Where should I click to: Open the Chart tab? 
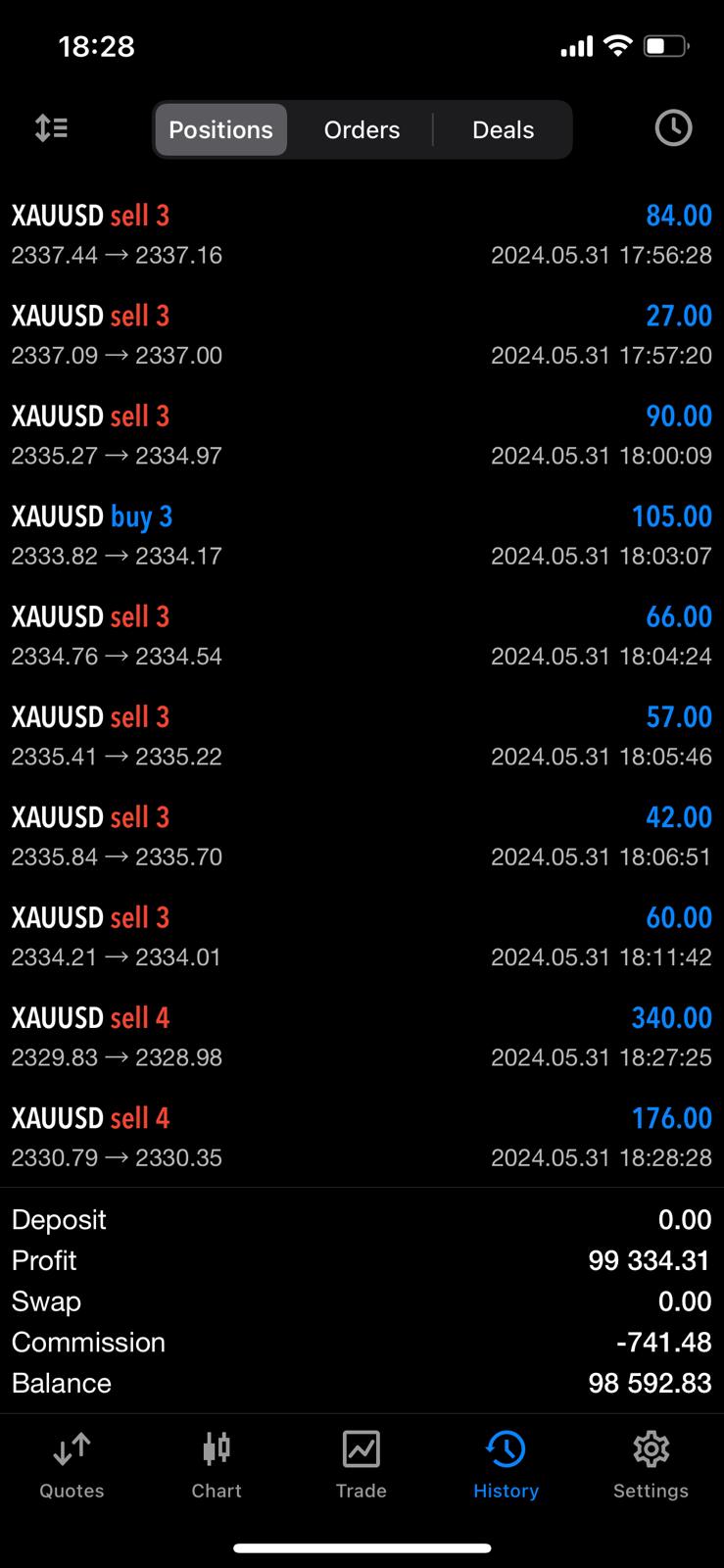coord(217,1465)
